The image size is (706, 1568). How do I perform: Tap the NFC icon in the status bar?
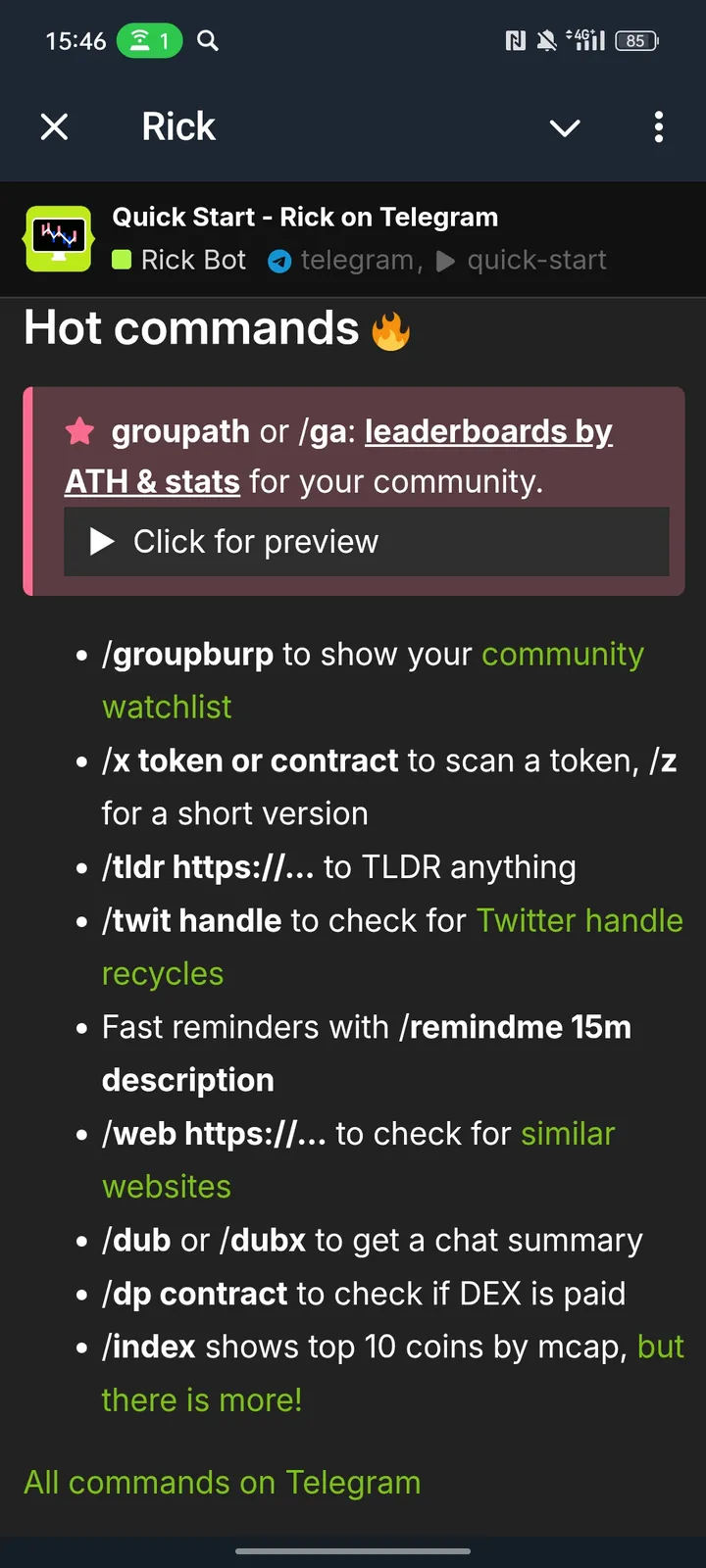(x=518, y=41)
